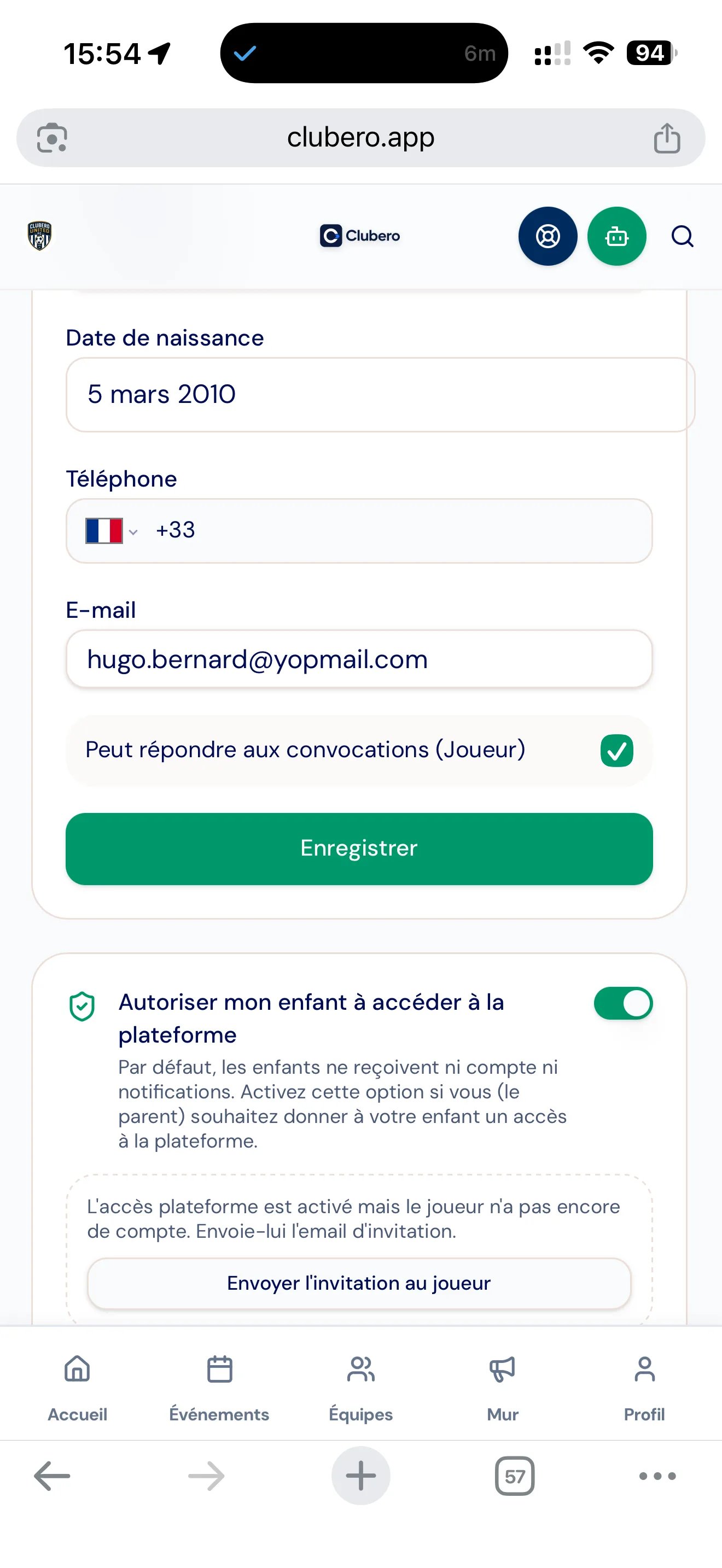Screen dimensions: 722x1568
Task: Save with the Enregistrer button
Action: (x=359, y=849)
